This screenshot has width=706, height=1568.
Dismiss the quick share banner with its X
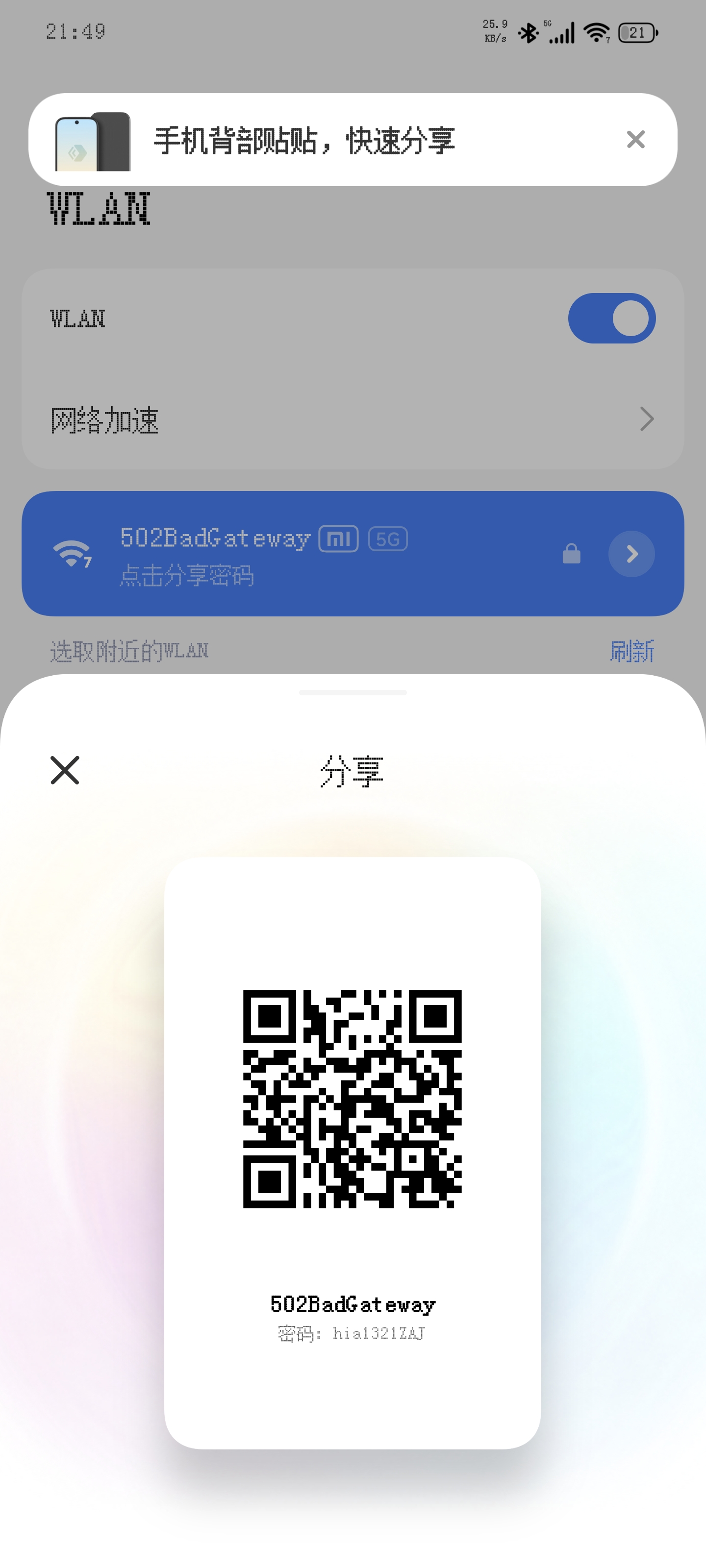(635, 139)
